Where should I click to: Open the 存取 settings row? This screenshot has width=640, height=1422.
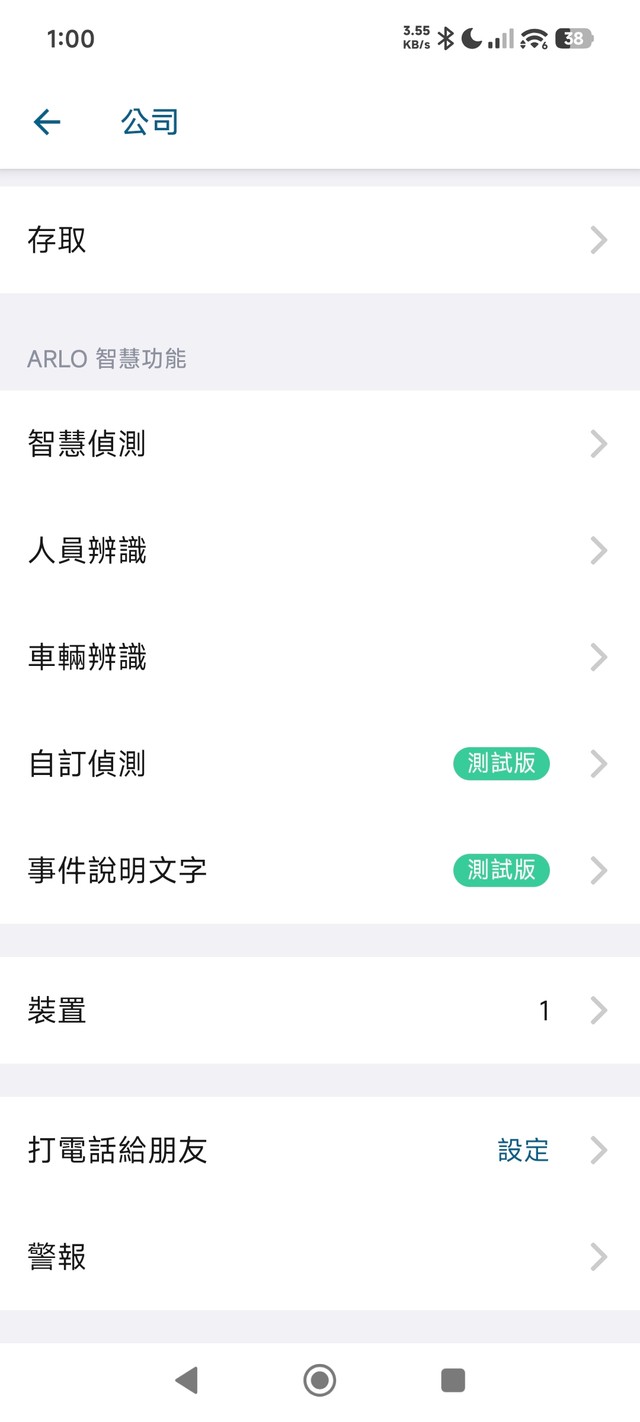[x=320, y=240]
